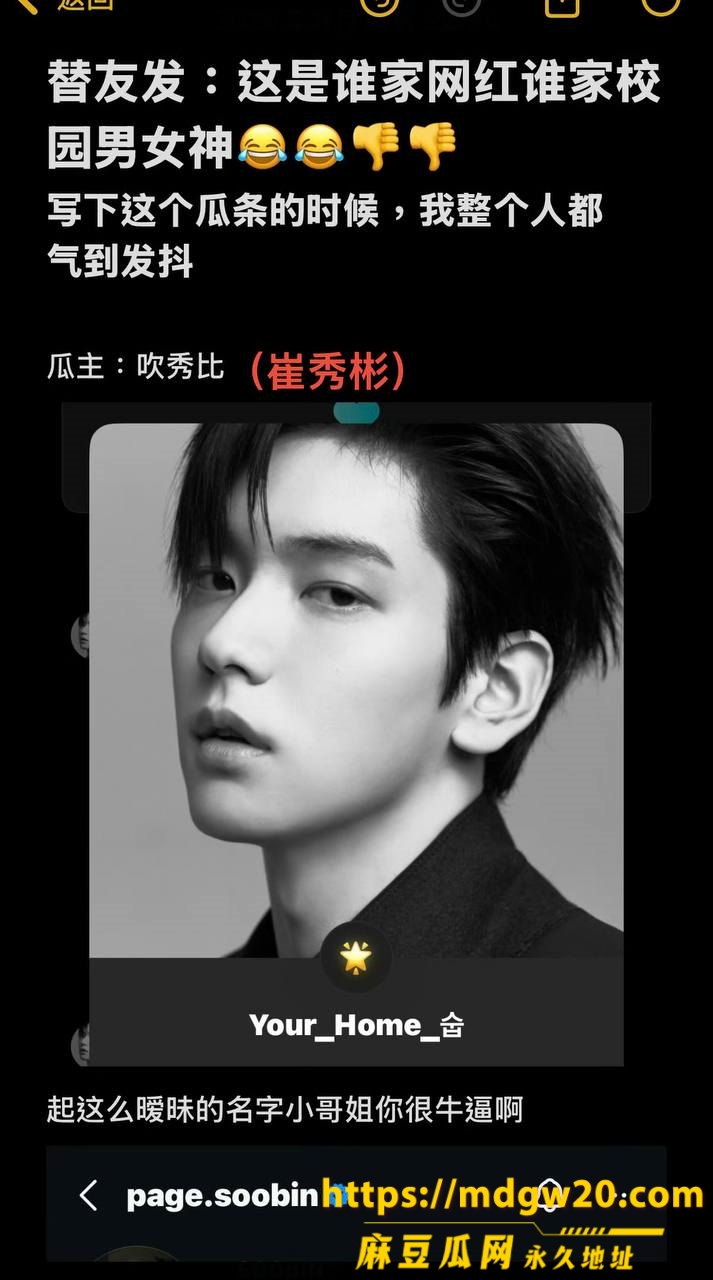Open the Your_Home_舍 profile screenshot image
Screen dimensions: 713x1280
[x=356, y=744]
